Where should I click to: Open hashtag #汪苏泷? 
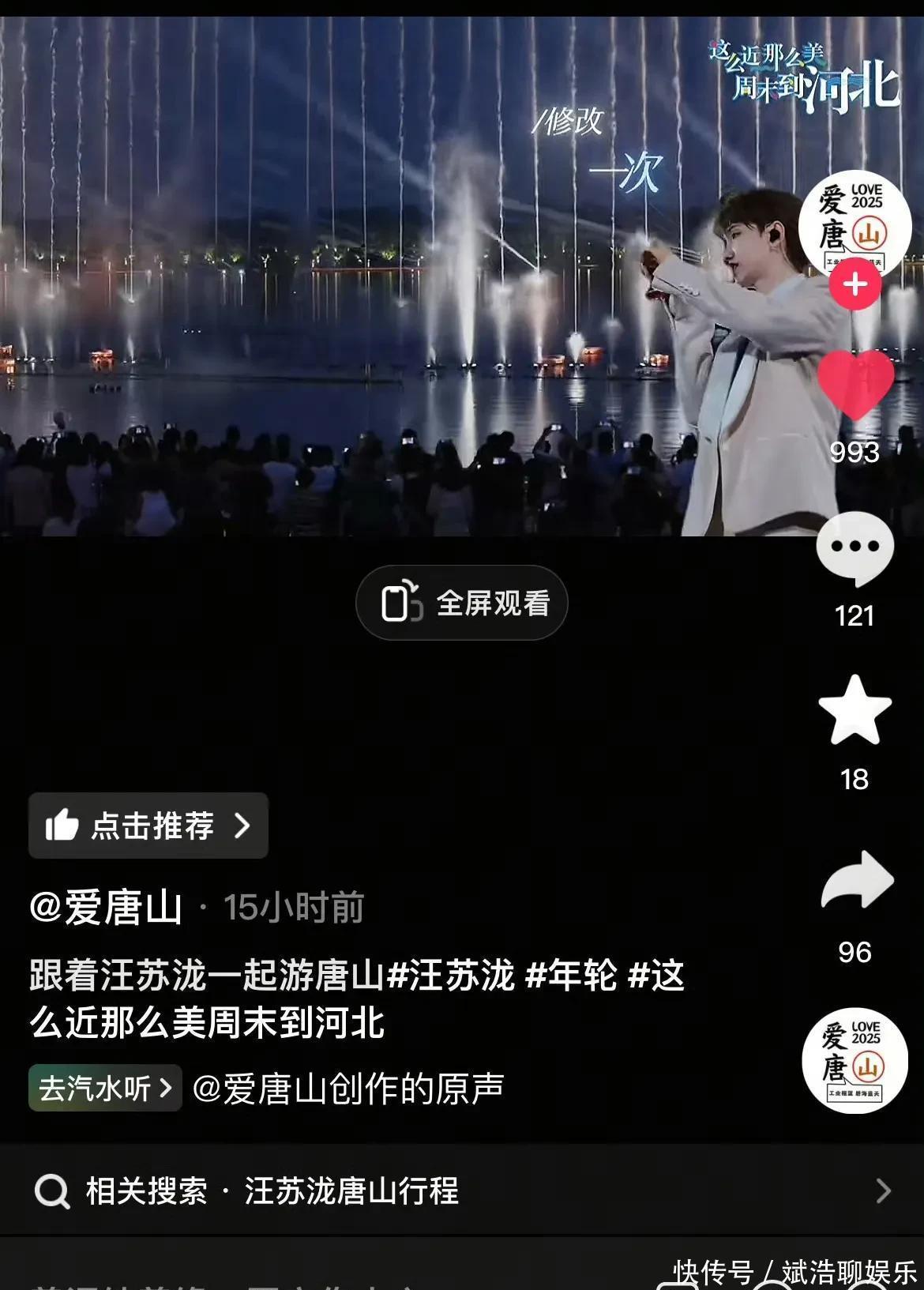(x=451, y=975)
